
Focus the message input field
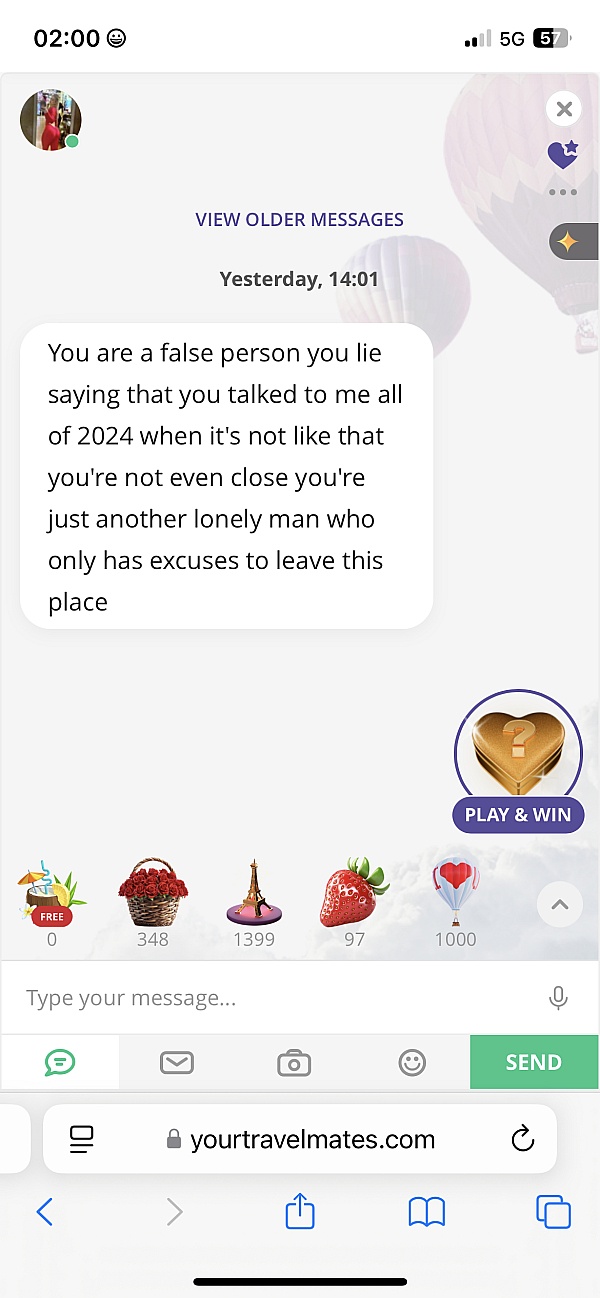pyautogui.click(x=270, y=997)
